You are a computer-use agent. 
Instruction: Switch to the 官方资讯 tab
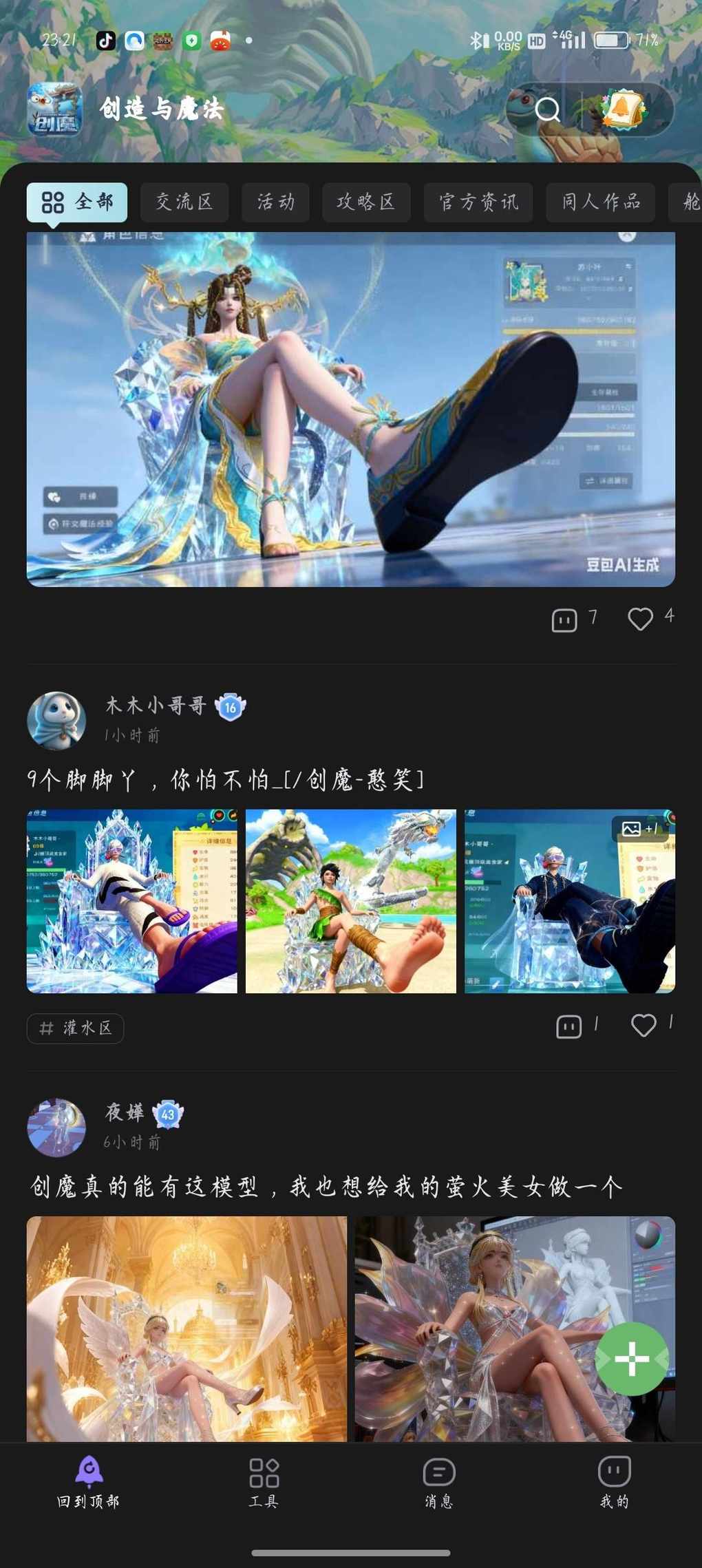pos(478,202)
